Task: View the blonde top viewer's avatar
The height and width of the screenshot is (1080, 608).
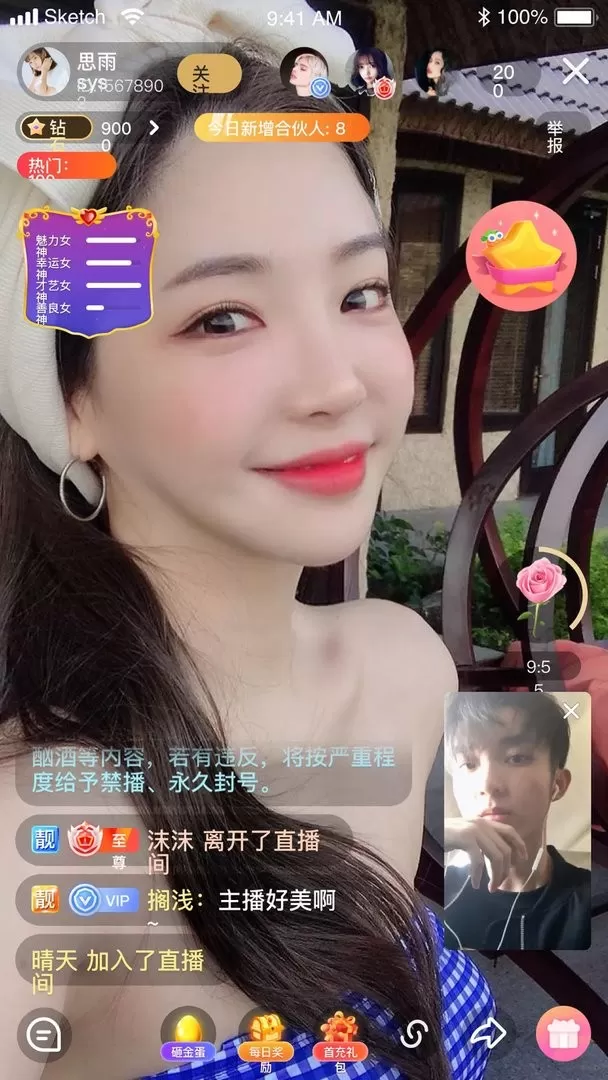Action: 304,72
